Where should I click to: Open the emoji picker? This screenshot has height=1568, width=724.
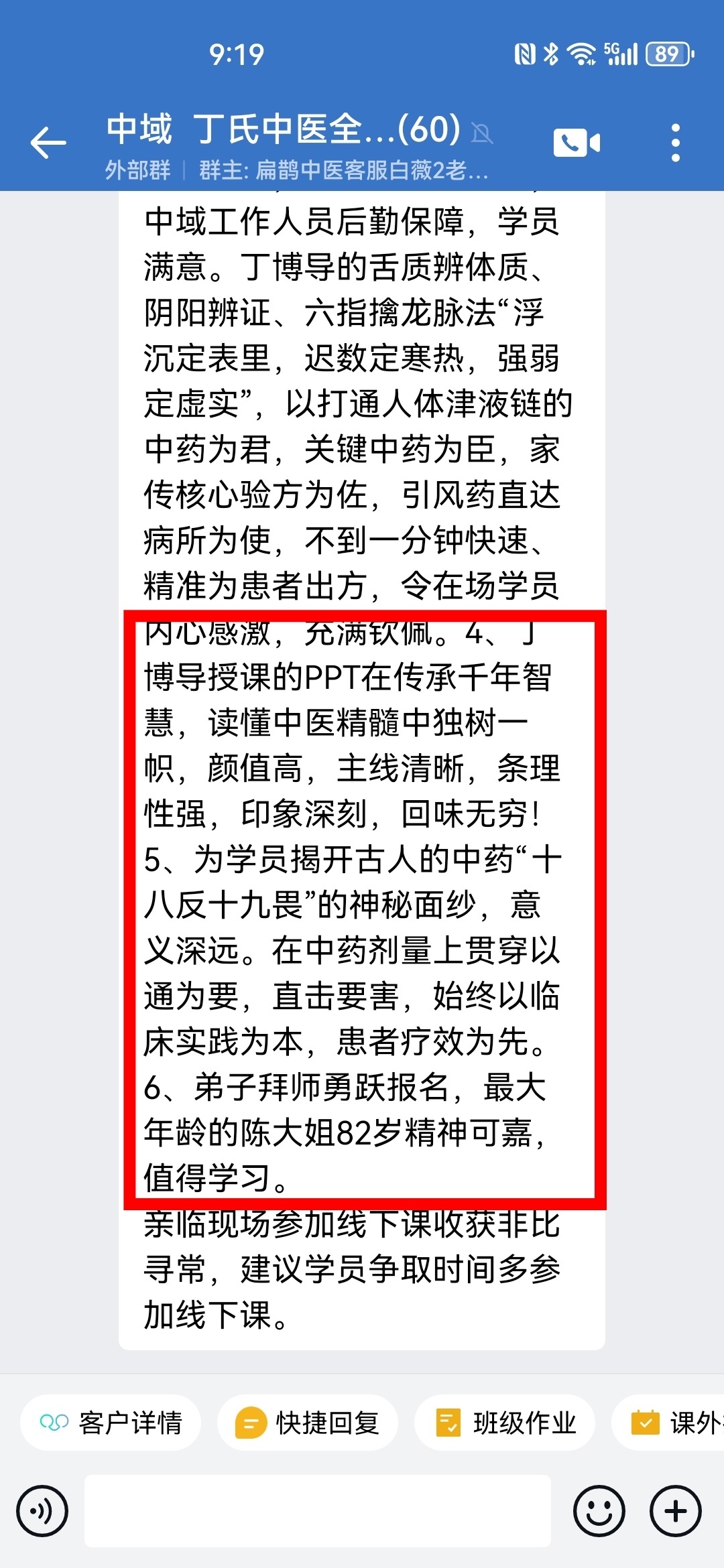599,1511
